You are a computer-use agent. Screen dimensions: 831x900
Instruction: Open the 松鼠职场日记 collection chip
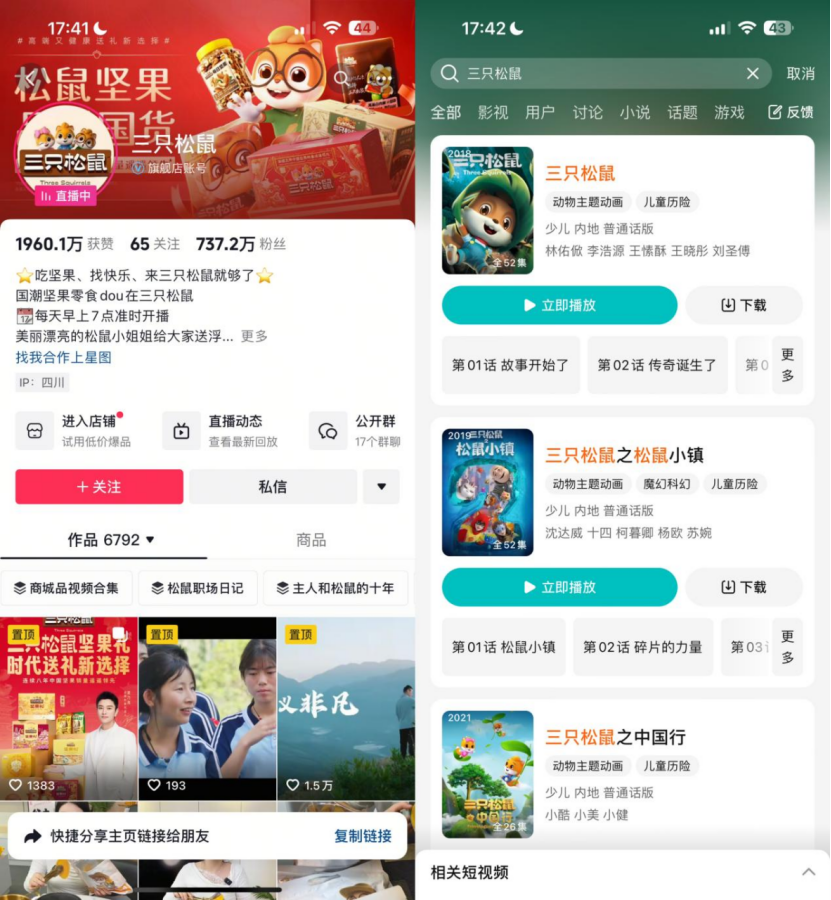tap(197, 588)
